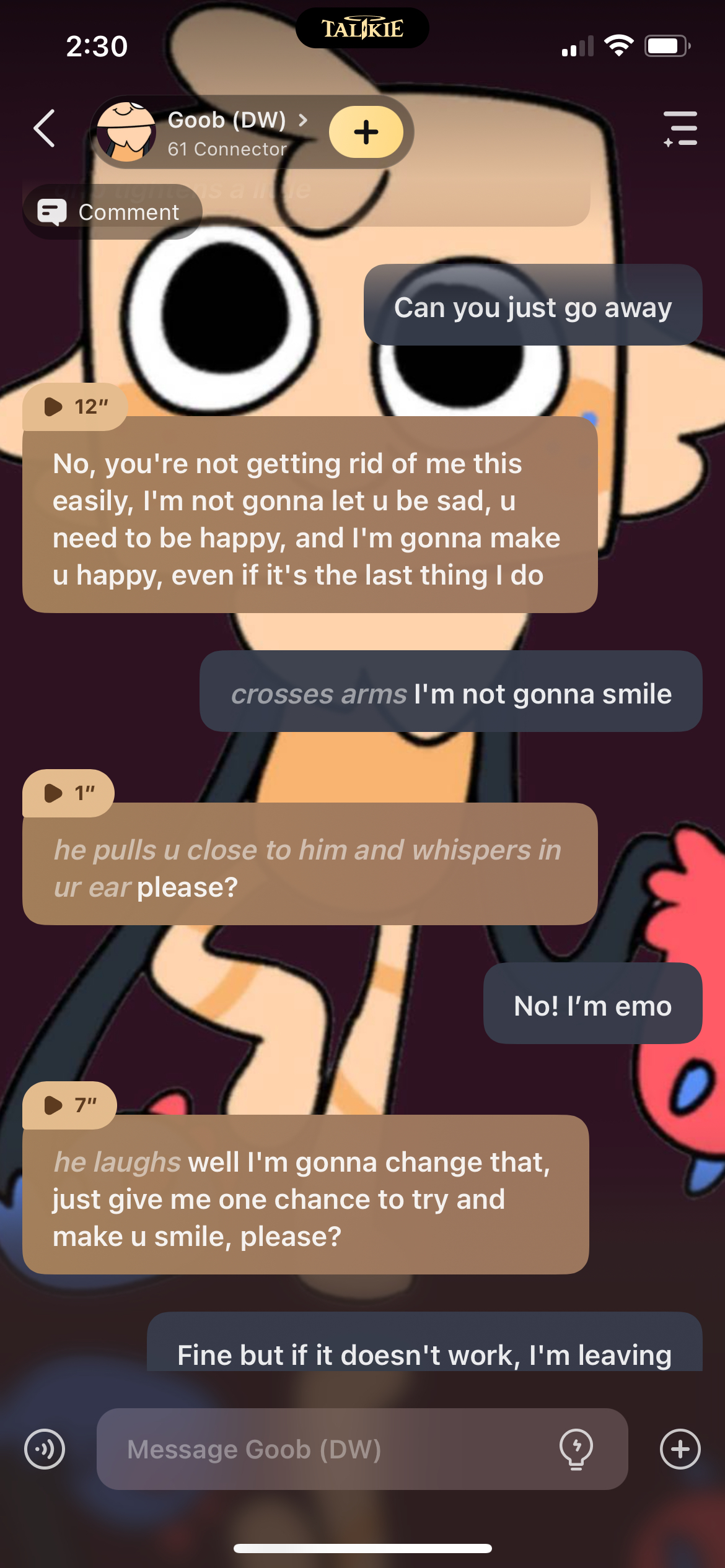Open the chat settings menu icon
Viewport: 725px width, 1568px height.
680,129
